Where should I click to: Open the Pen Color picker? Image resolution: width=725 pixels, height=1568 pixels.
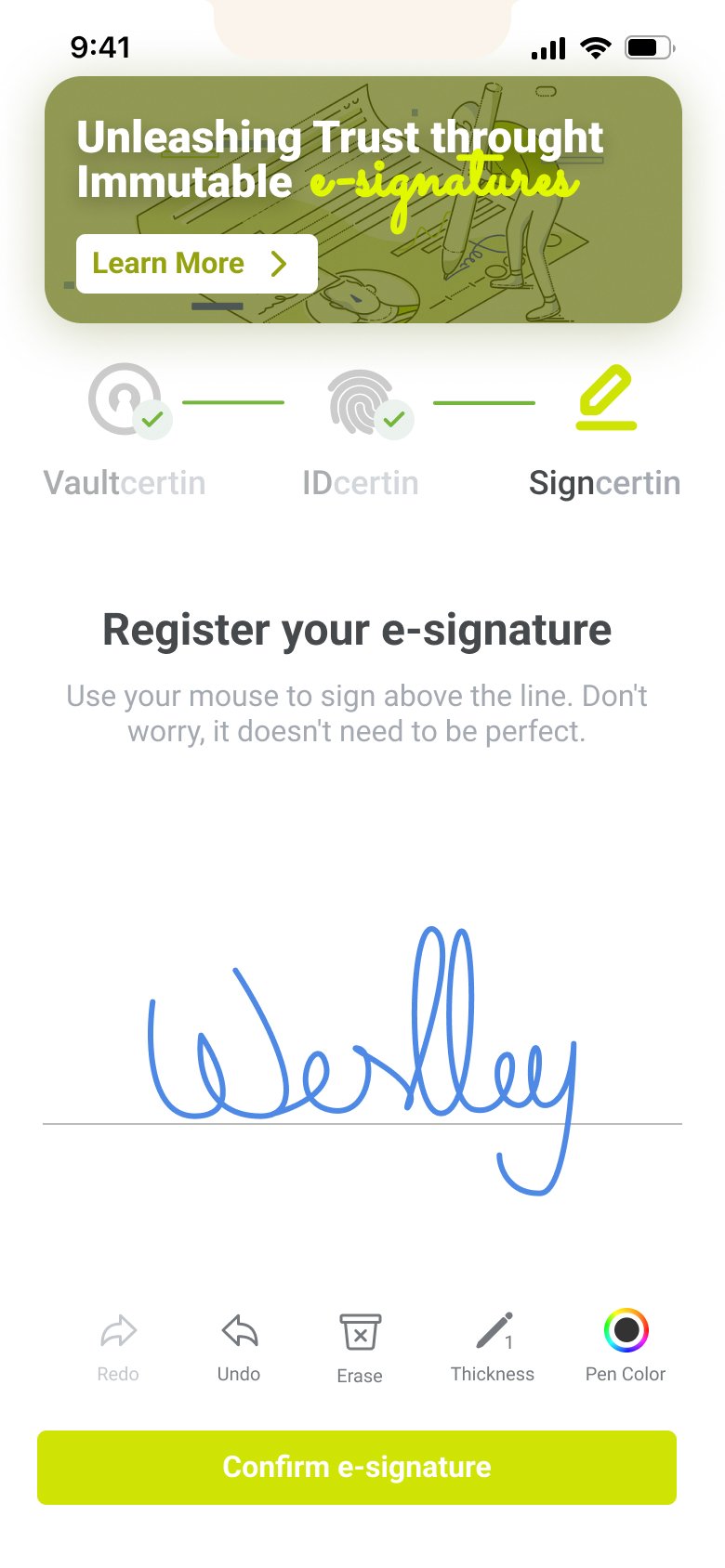click(x=626, y=1347)
